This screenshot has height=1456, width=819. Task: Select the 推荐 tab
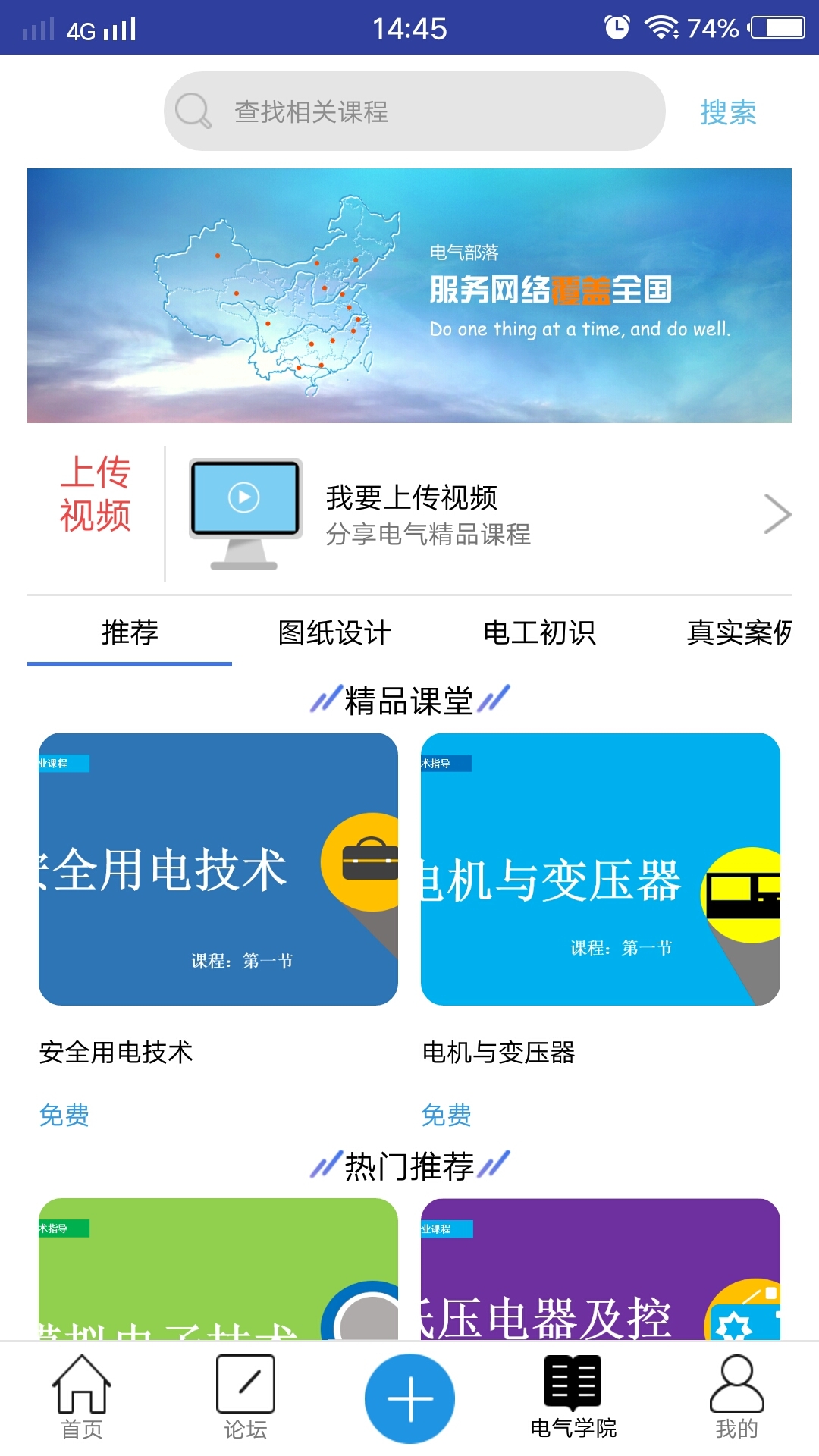point(130,632)
